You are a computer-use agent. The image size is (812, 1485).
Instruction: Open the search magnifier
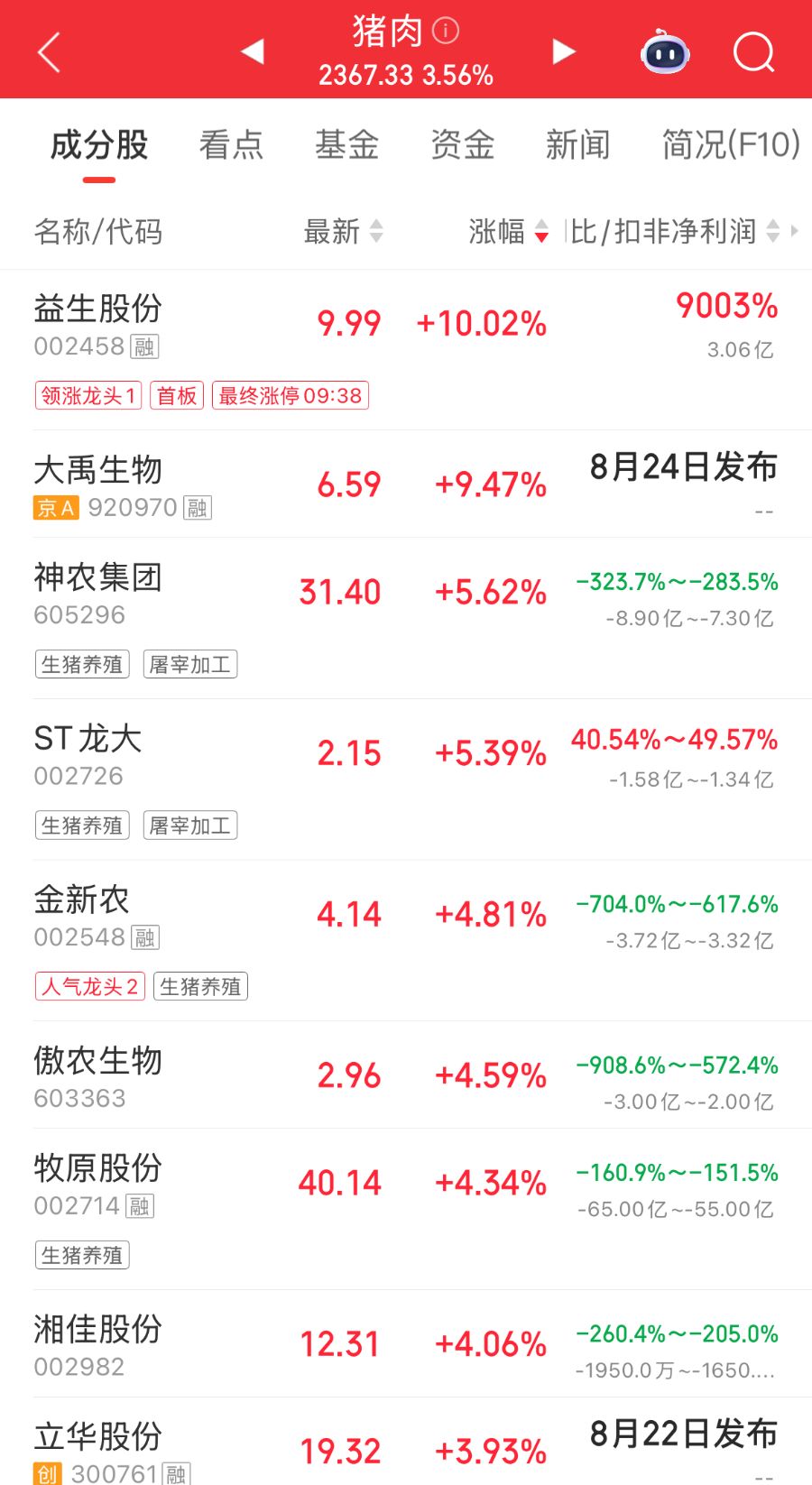coord(754,52)
